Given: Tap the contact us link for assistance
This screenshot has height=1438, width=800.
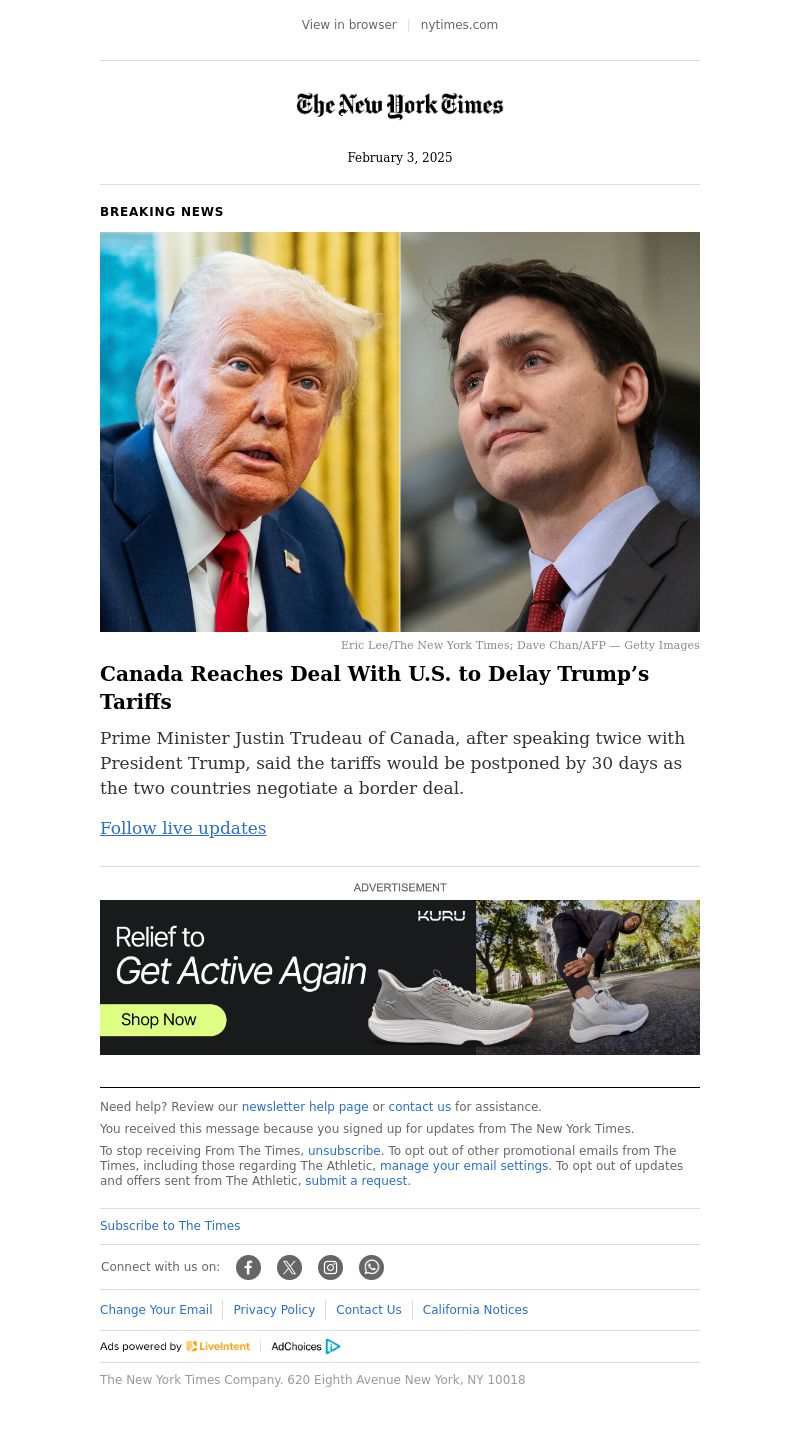Looking at the screenshot, I should [419, 1107].
